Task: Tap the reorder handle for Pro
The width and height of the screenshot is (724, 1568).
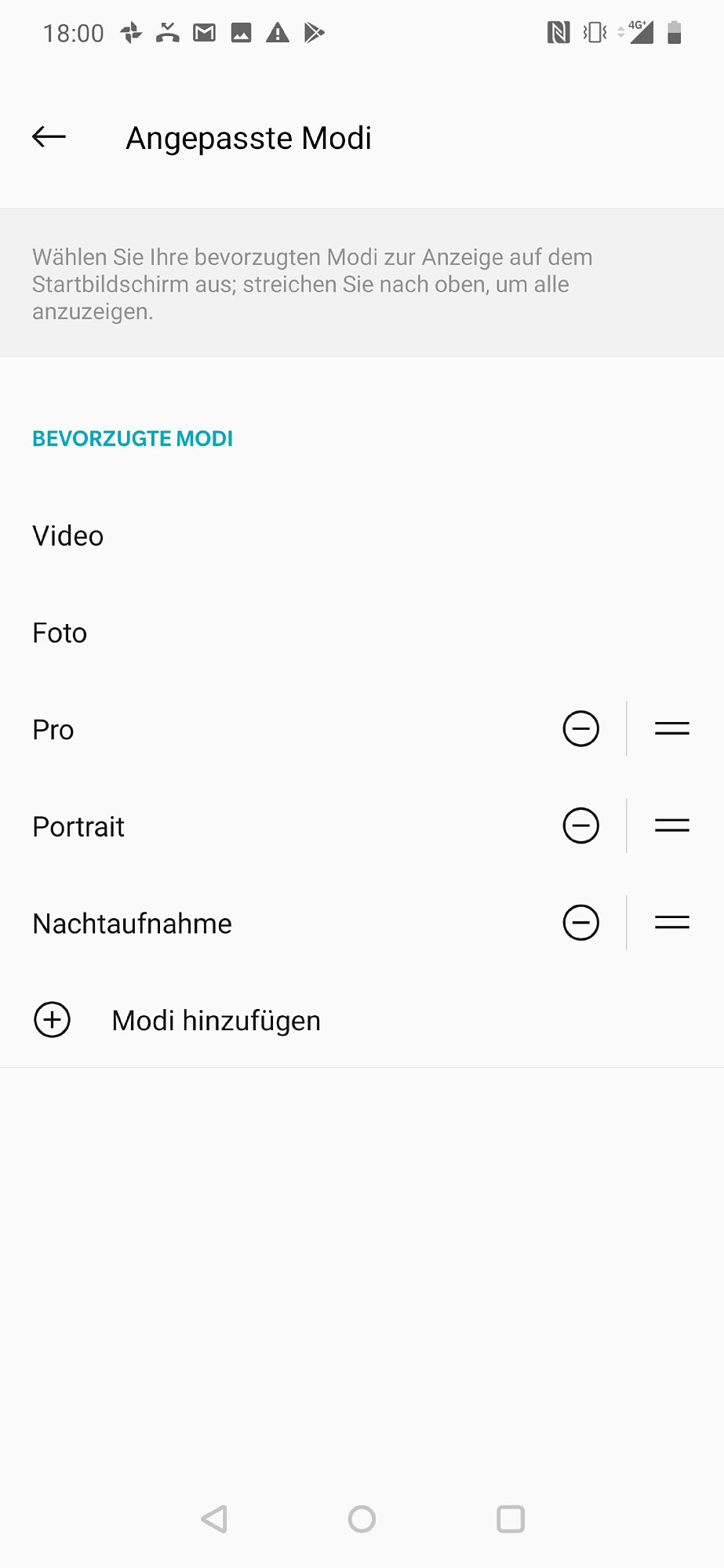Action: pos(672,729)
